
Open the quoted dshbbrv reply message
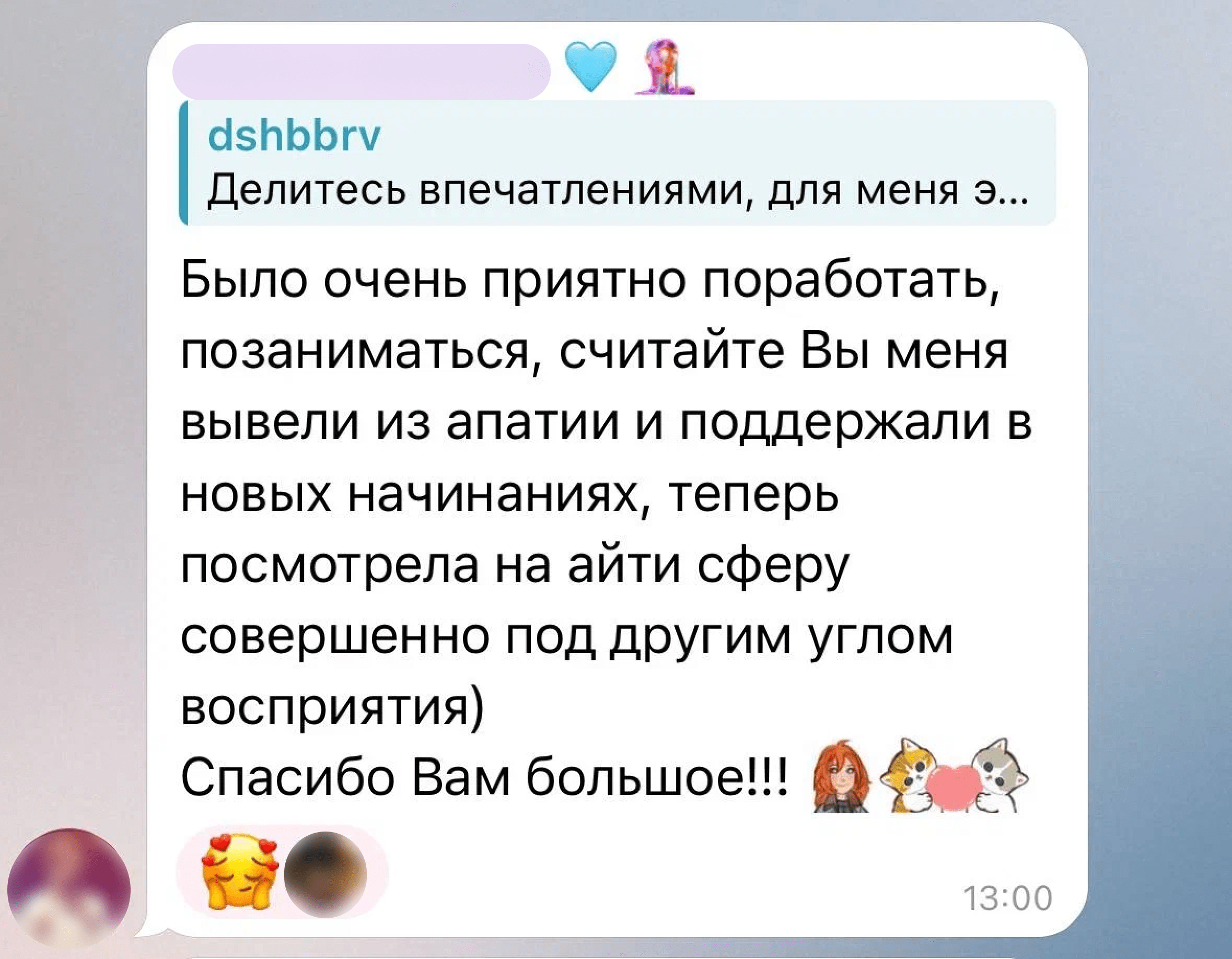[x=617, y=163]
